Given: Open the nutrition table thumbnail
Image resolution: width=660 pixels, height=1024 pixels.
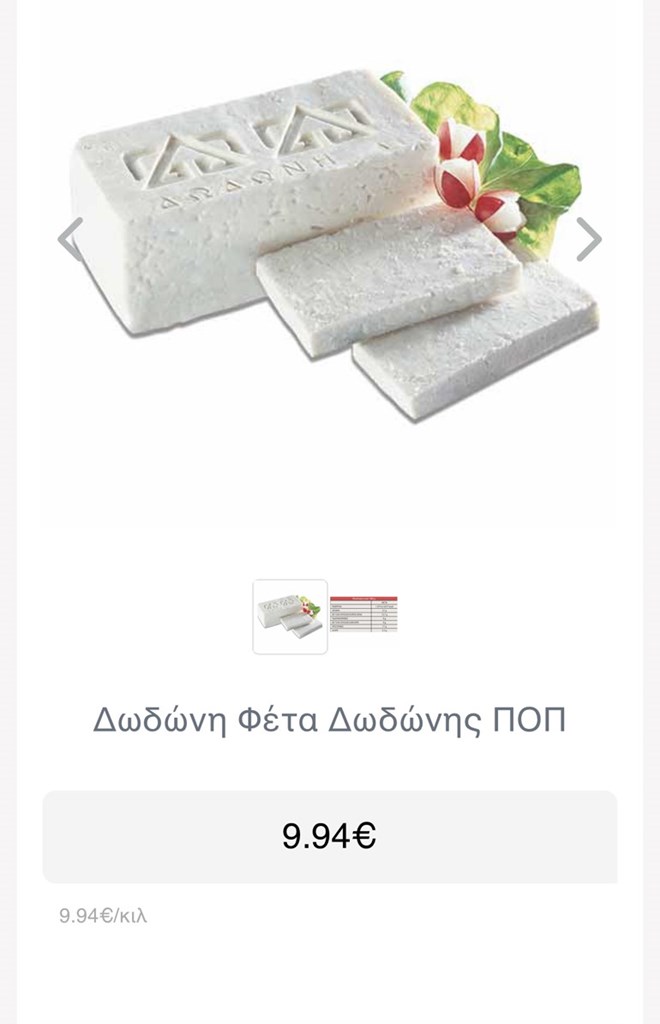Looking at the screenshot, I should point(364,615).
